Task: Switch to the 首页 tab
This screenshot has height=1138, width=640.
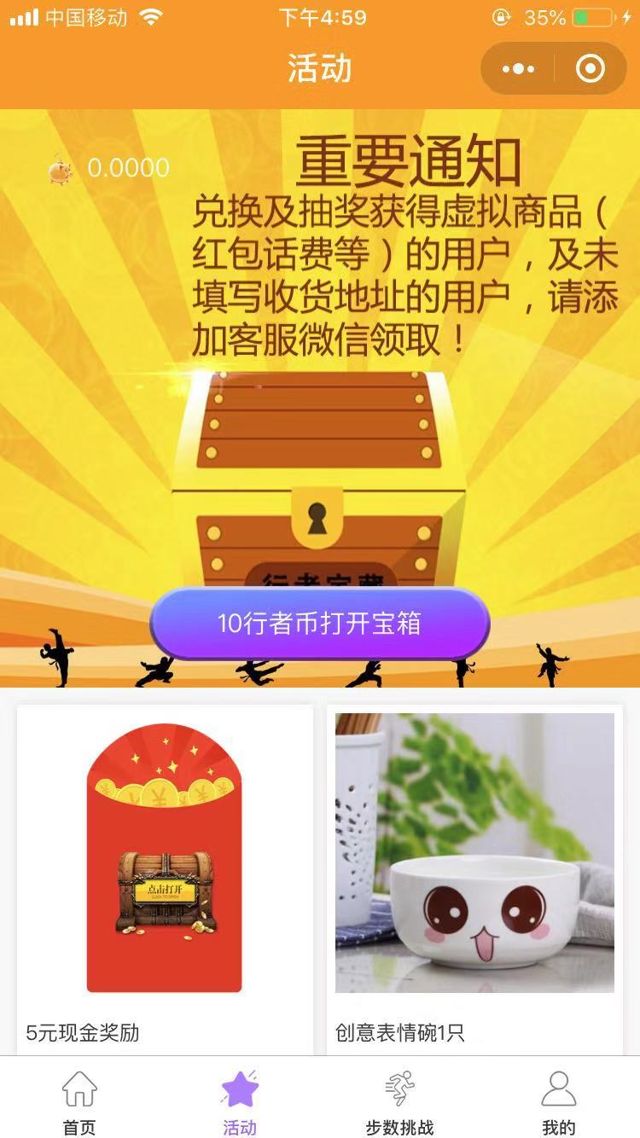Action: pos(80,1100)
